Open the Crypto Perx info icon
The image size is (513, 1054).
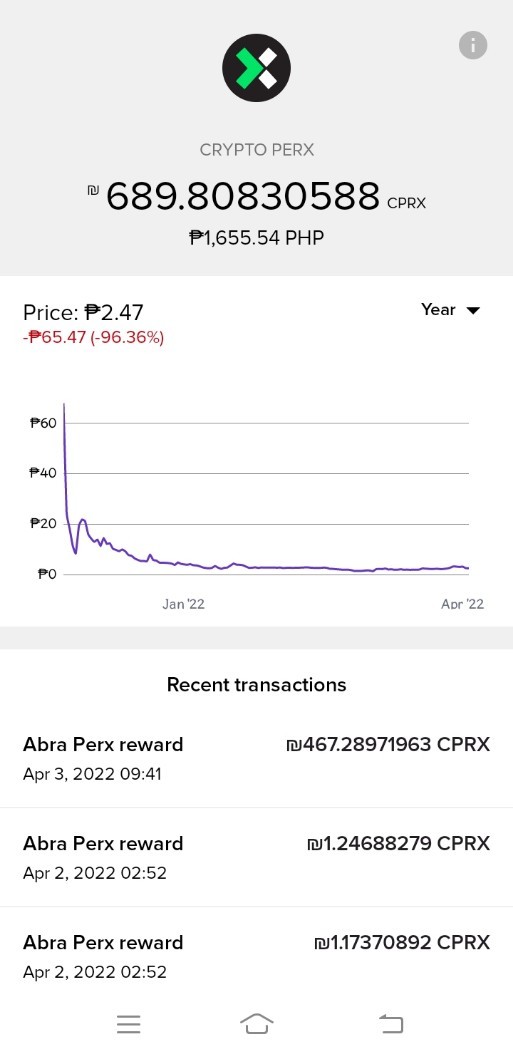(x=473, y=46)
